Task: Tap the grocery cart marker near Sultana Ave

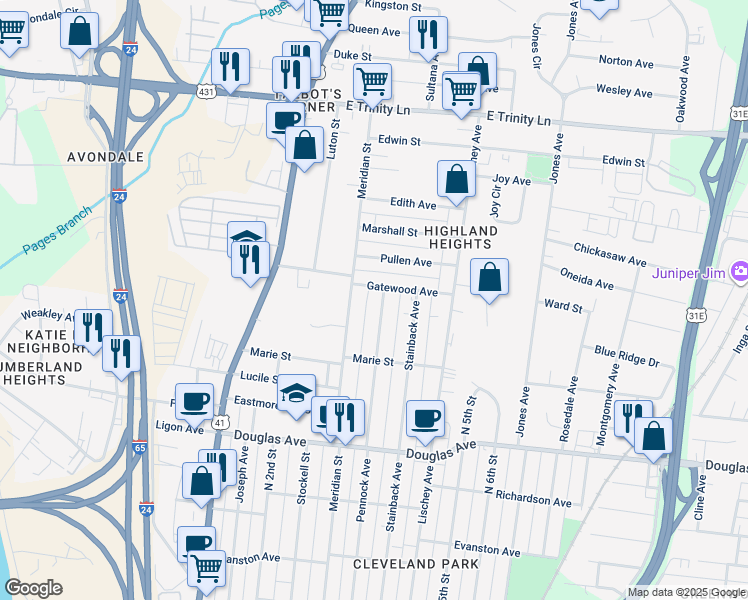Action: pyautogui.click(x=461, y=94)
